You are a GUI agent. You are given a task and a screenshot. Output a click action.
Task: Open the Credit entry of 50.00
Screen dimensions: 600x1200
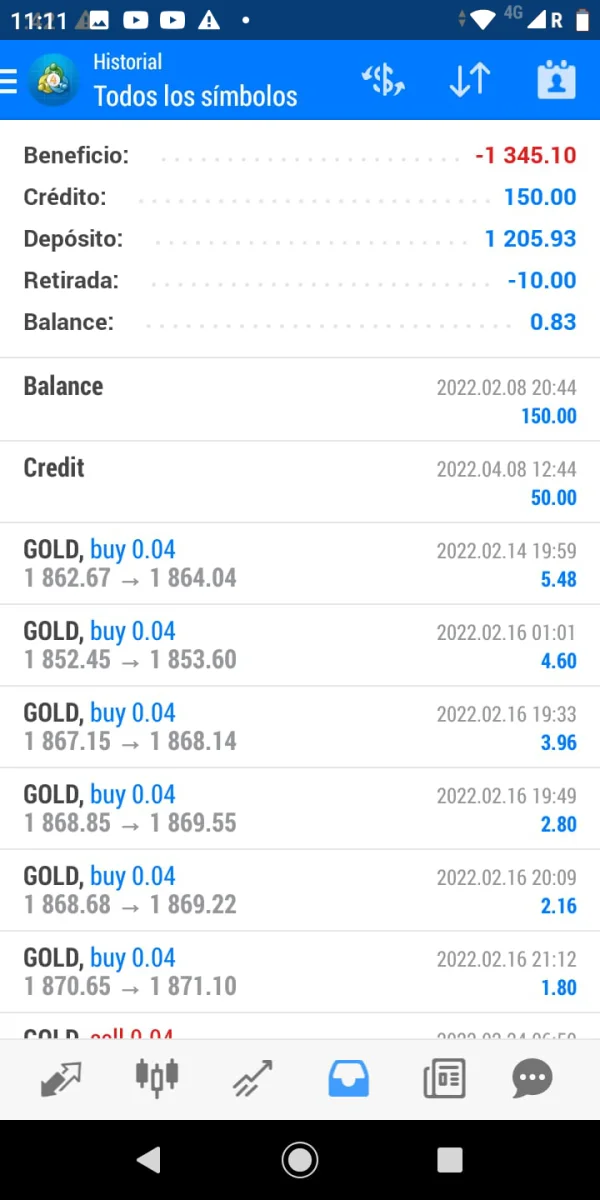click(x=300, y=481)
